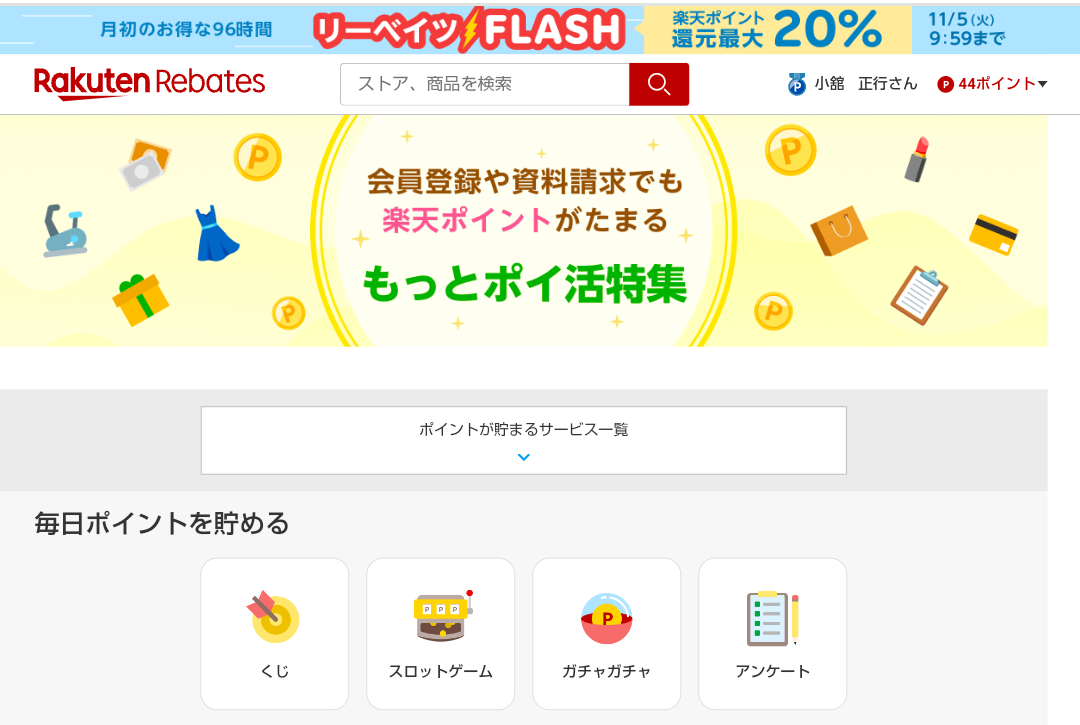Expand the 44ポイント dropdown
The image size is (1080, 725).
992,84
